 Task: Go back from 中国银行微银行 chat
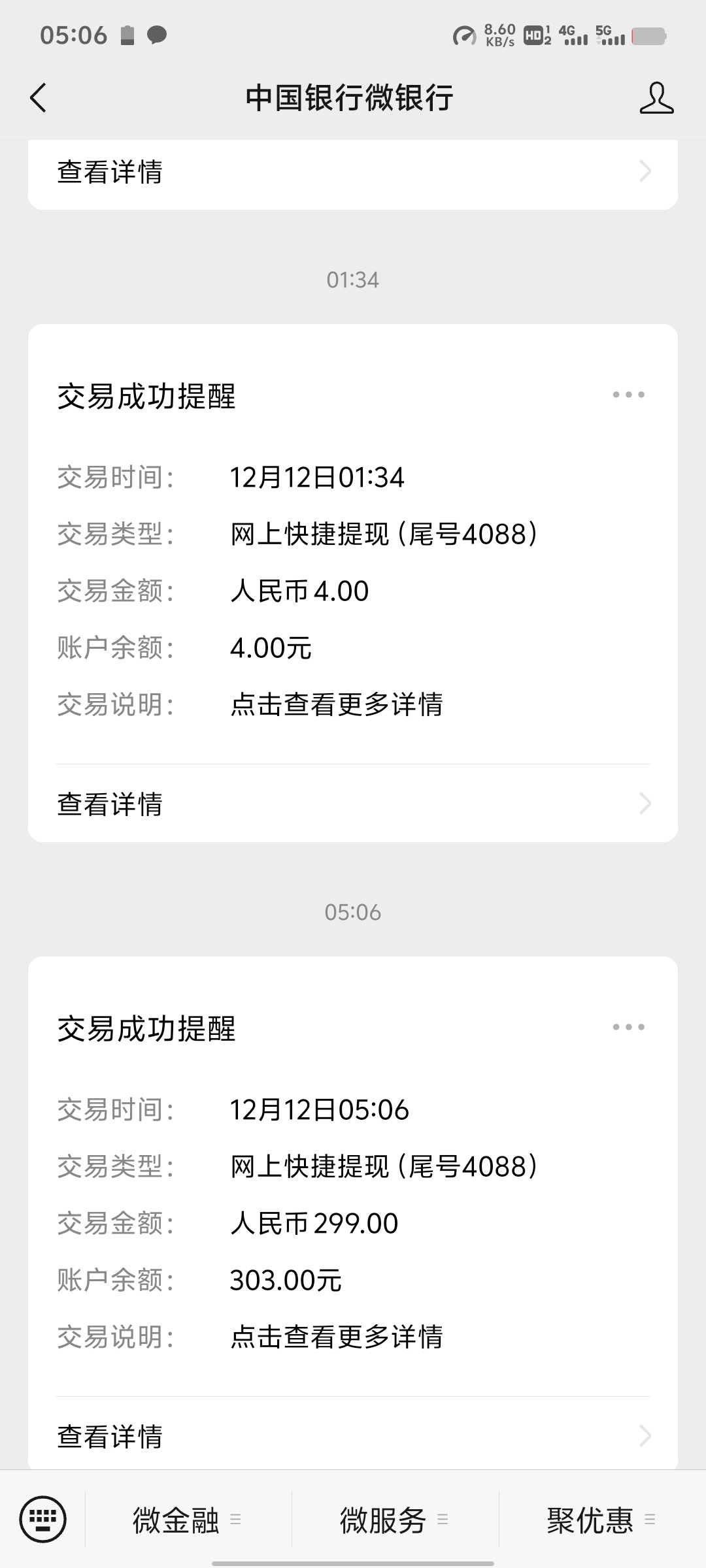(x=39, y=98)
